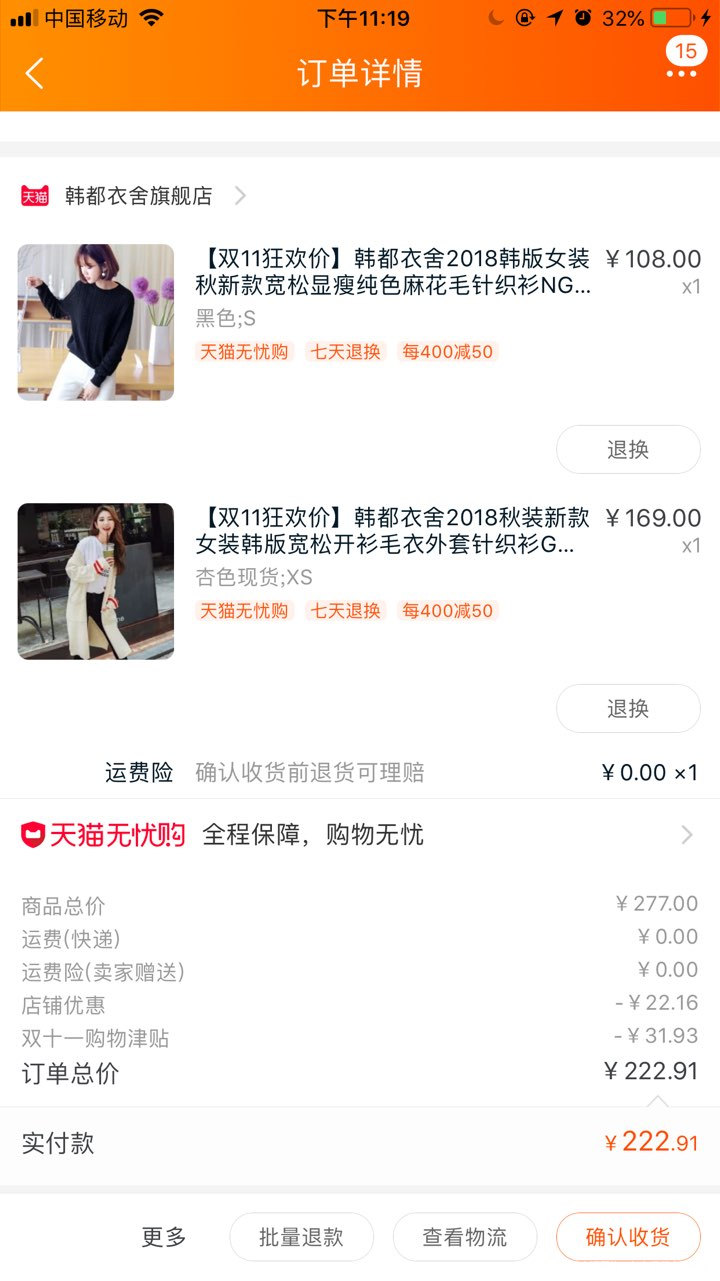This screenshot has width=720, height=1281.
Task: Tap the back arrow to leave order details
Action: coord(35,74)
